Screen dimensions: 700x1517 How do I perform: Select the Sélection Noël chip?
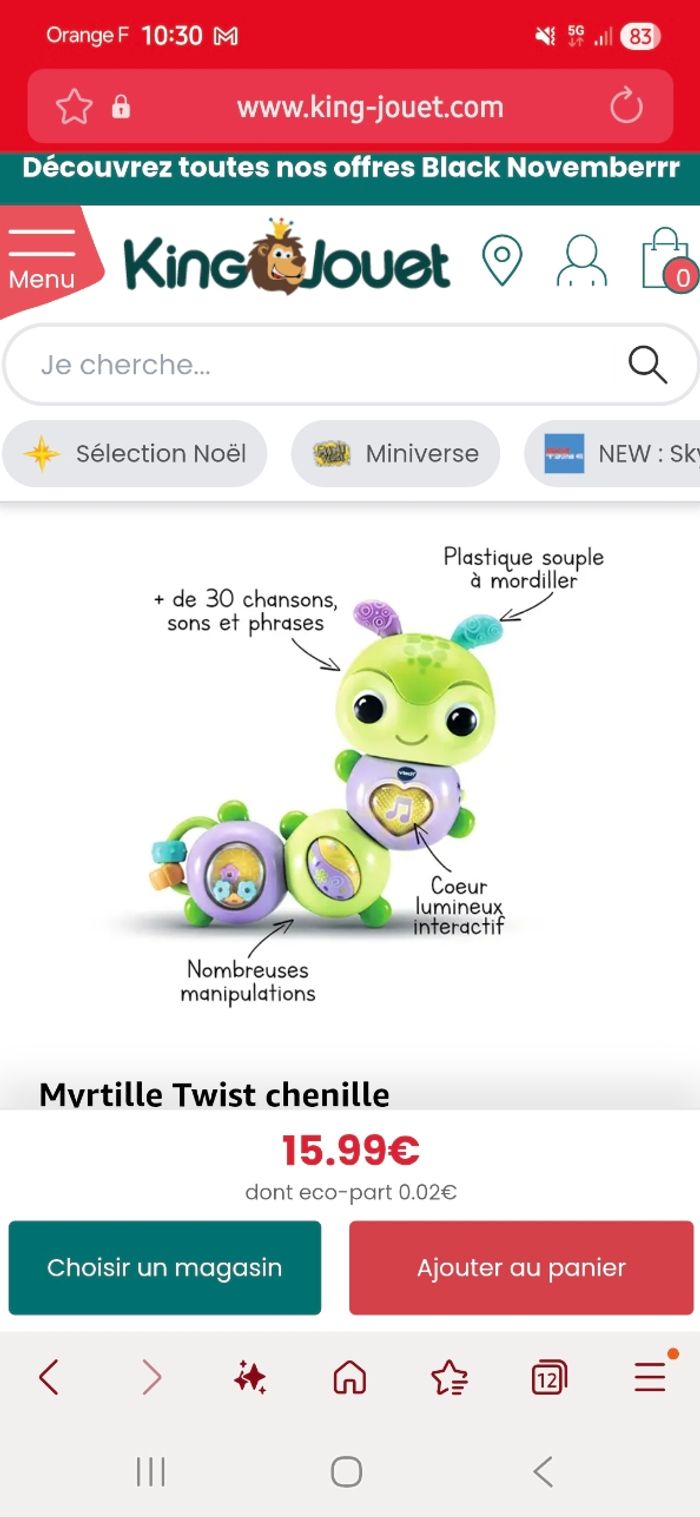(135, 454)
